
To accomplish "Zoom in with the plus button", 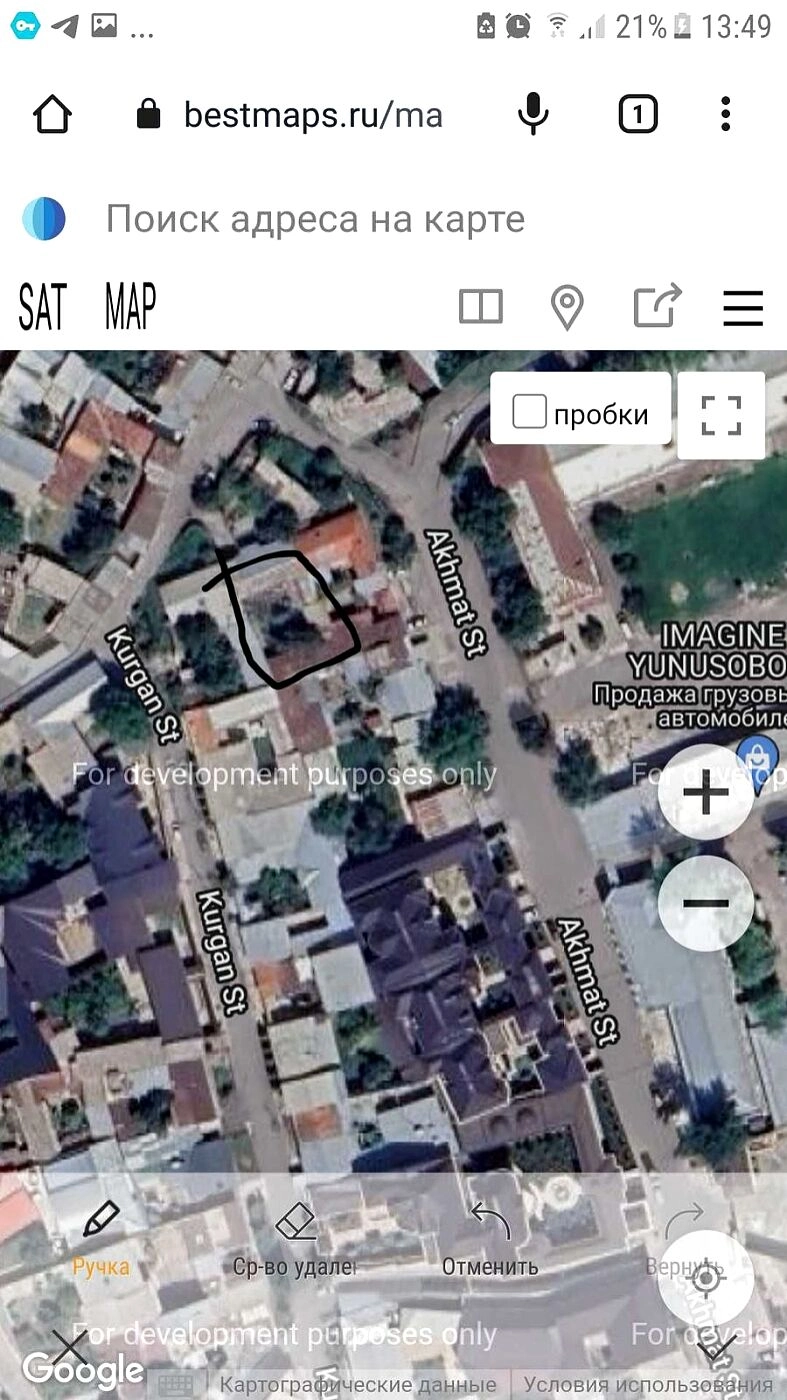I will (x=706, y=794).
